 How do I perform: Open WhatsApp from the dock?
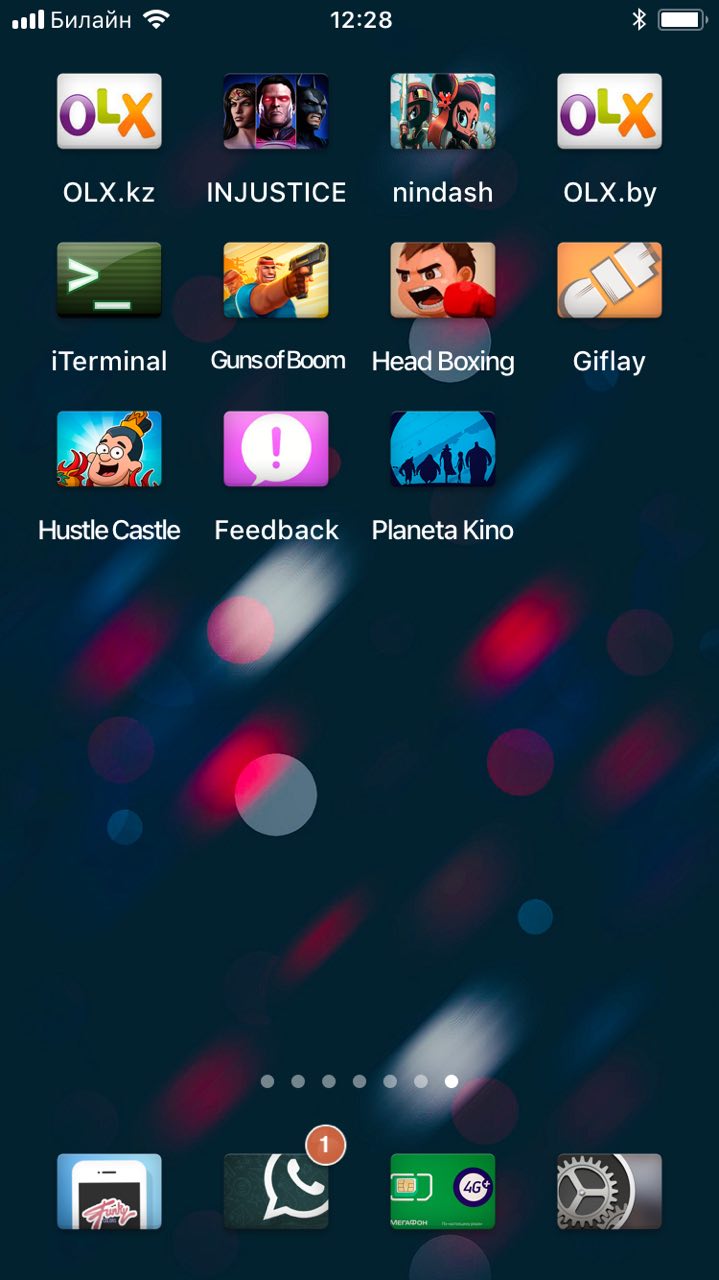(x=276, y=1191)
